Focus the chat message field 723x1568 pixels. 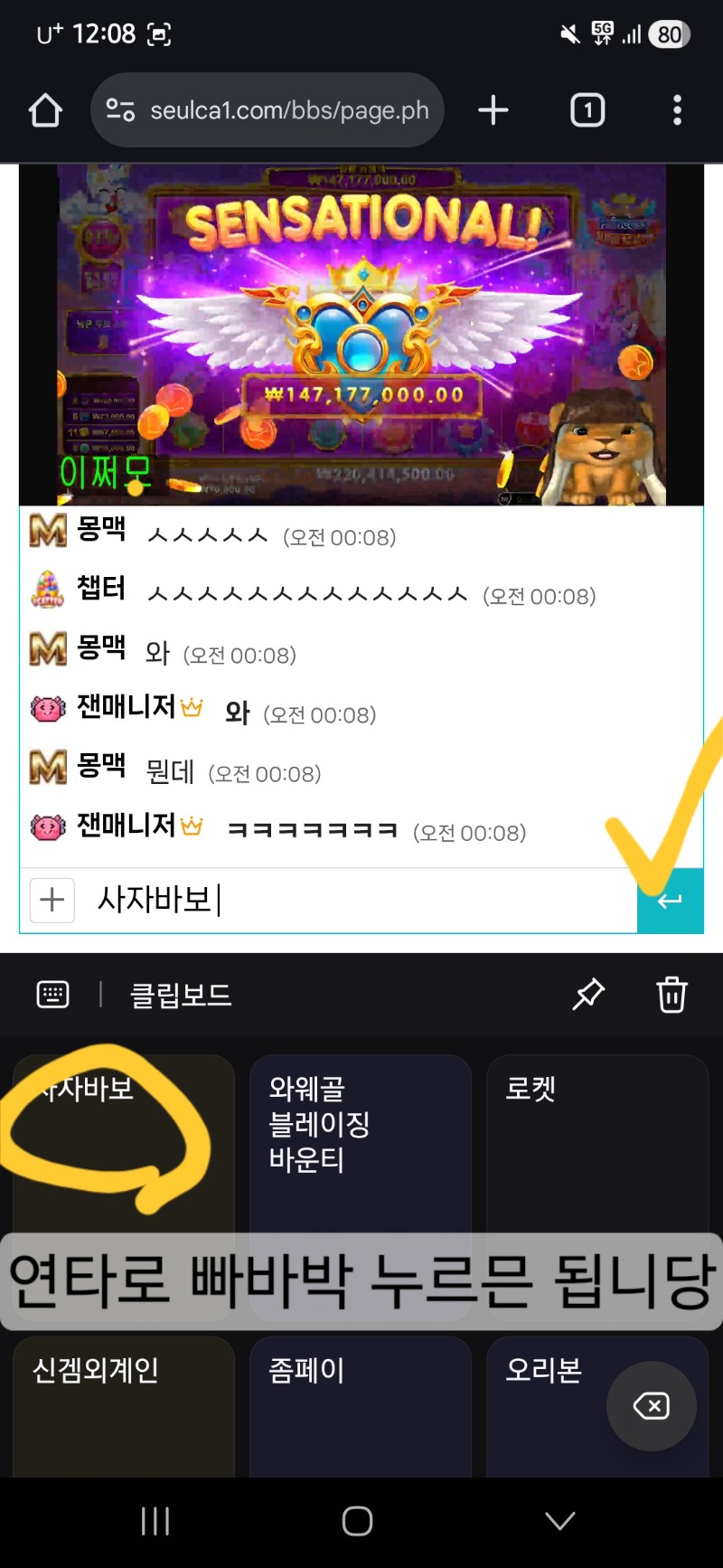361,900
